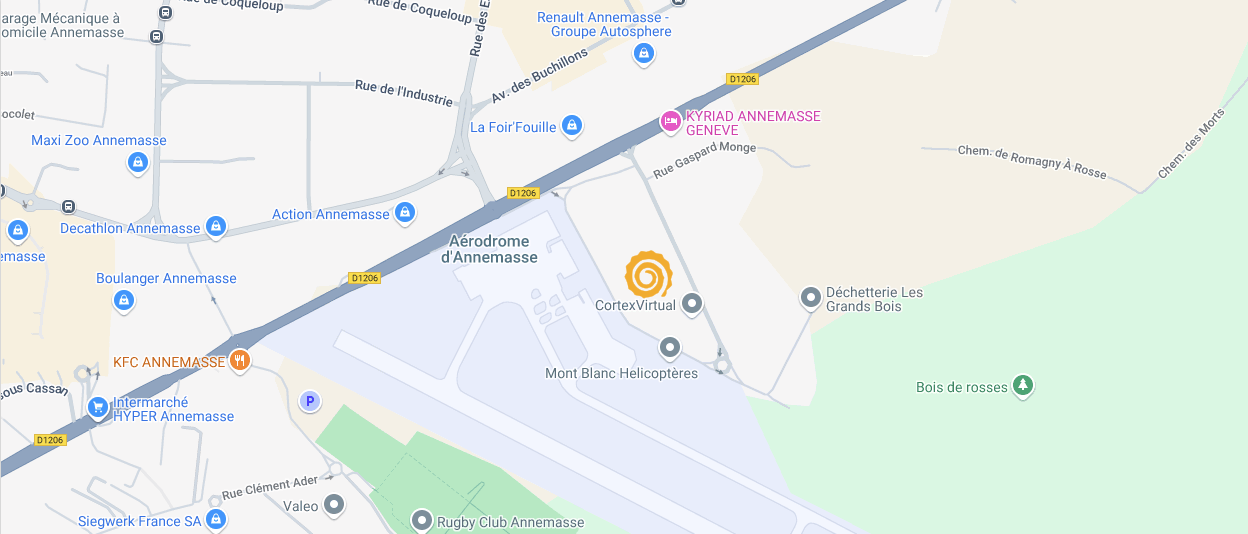The height and width of the screenshot is (534, 1248).
Task: Open the Déchetterie Les Grands Bois marker
Action: tap(811, 297)
